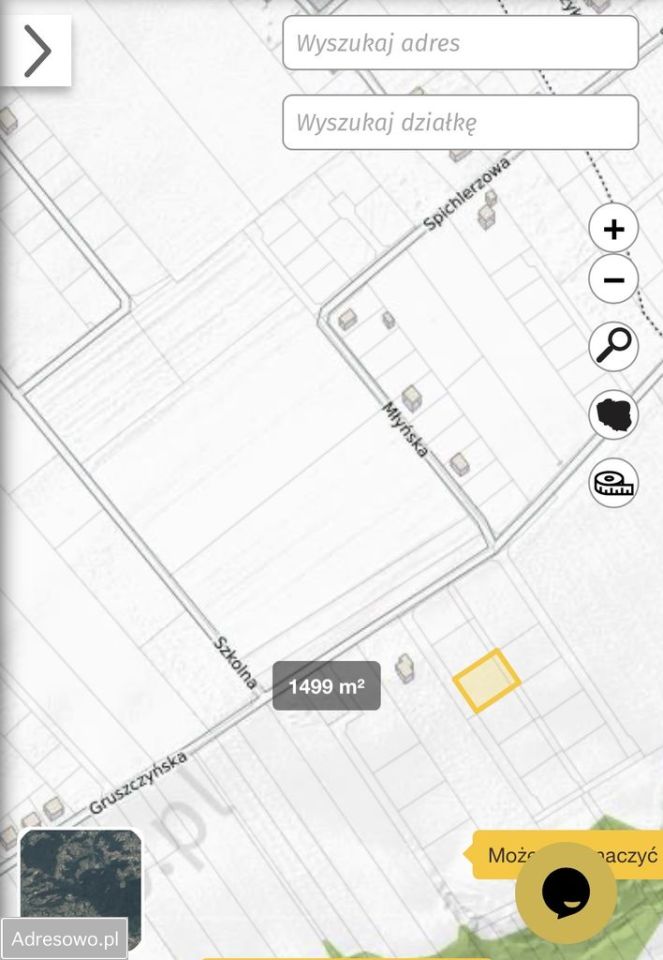This screenshot has height=960, width=663.
Task: Zoom in with the plus button
Action: click(x=613, y=229)
